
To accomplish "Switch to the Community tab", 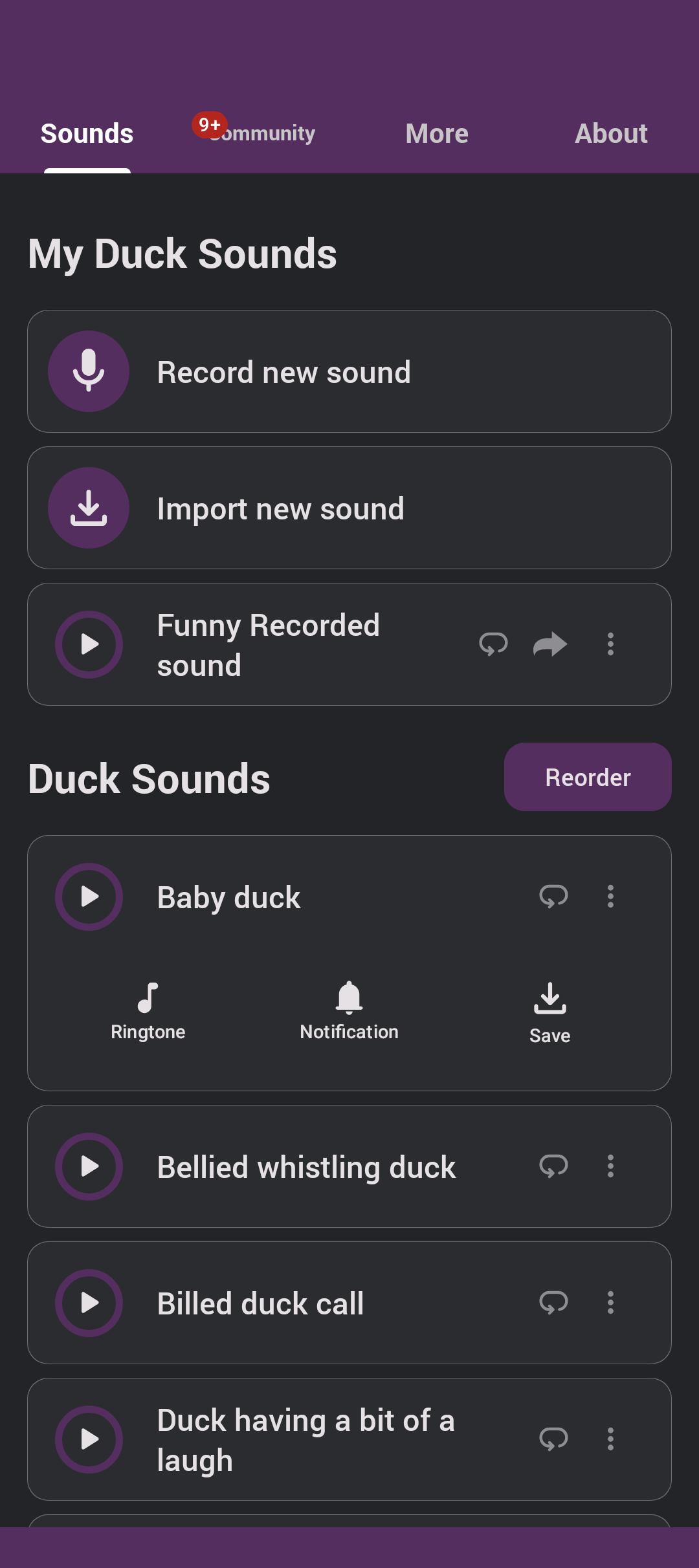I will click(261, 133).
